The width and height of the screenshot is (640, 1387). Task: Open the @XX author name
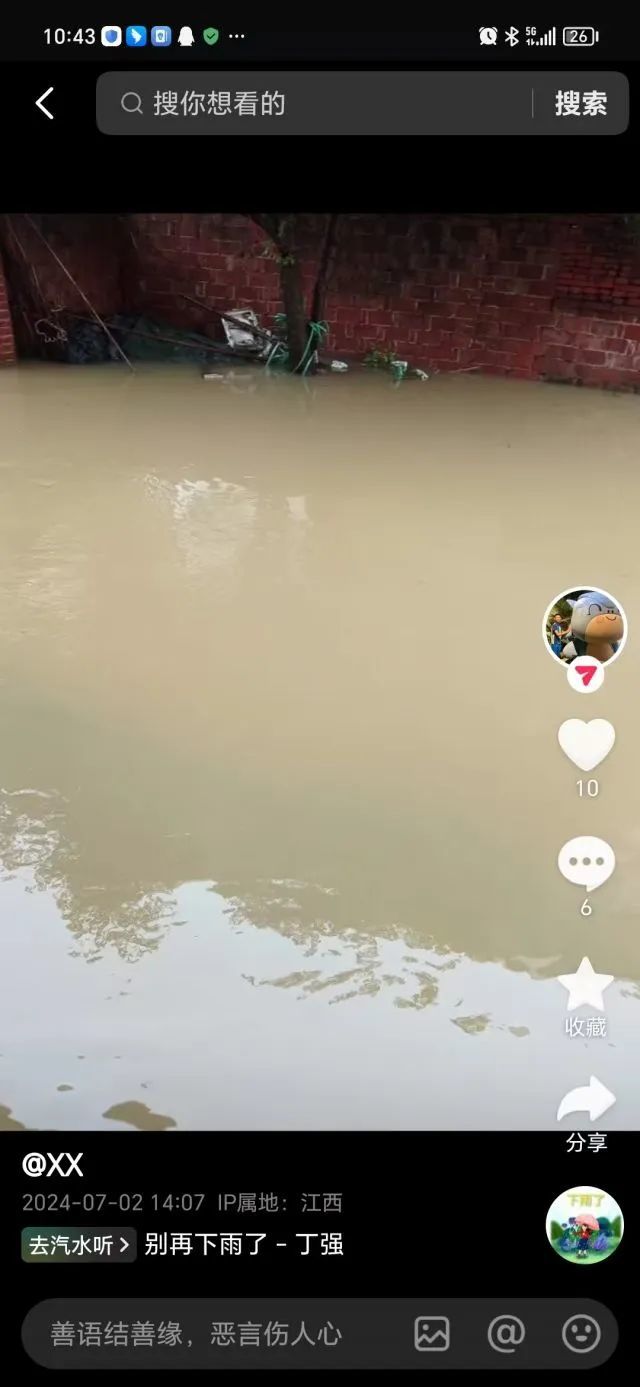tap(53, 1164)
